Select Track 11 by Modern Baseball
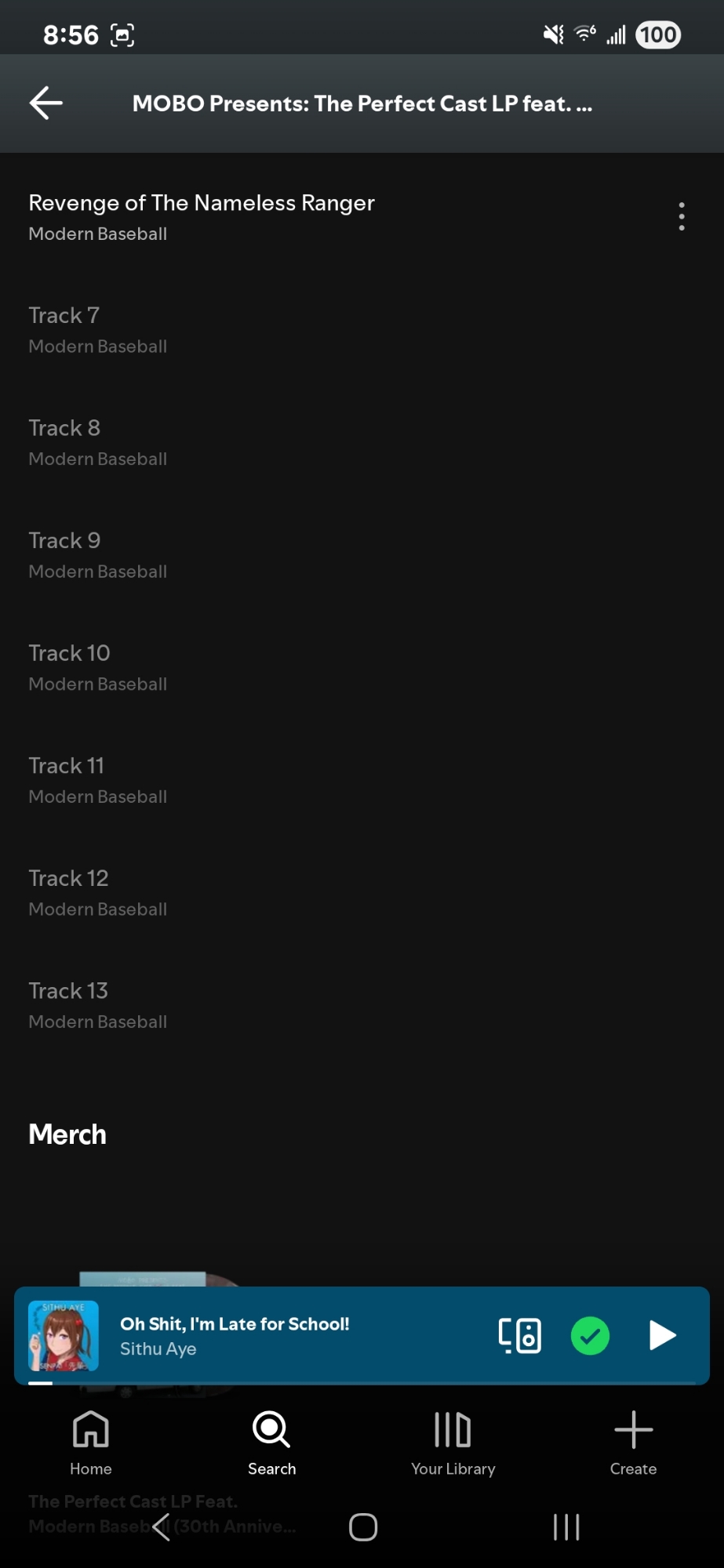This screenshot has width=724, height=1568. (98, 780)
